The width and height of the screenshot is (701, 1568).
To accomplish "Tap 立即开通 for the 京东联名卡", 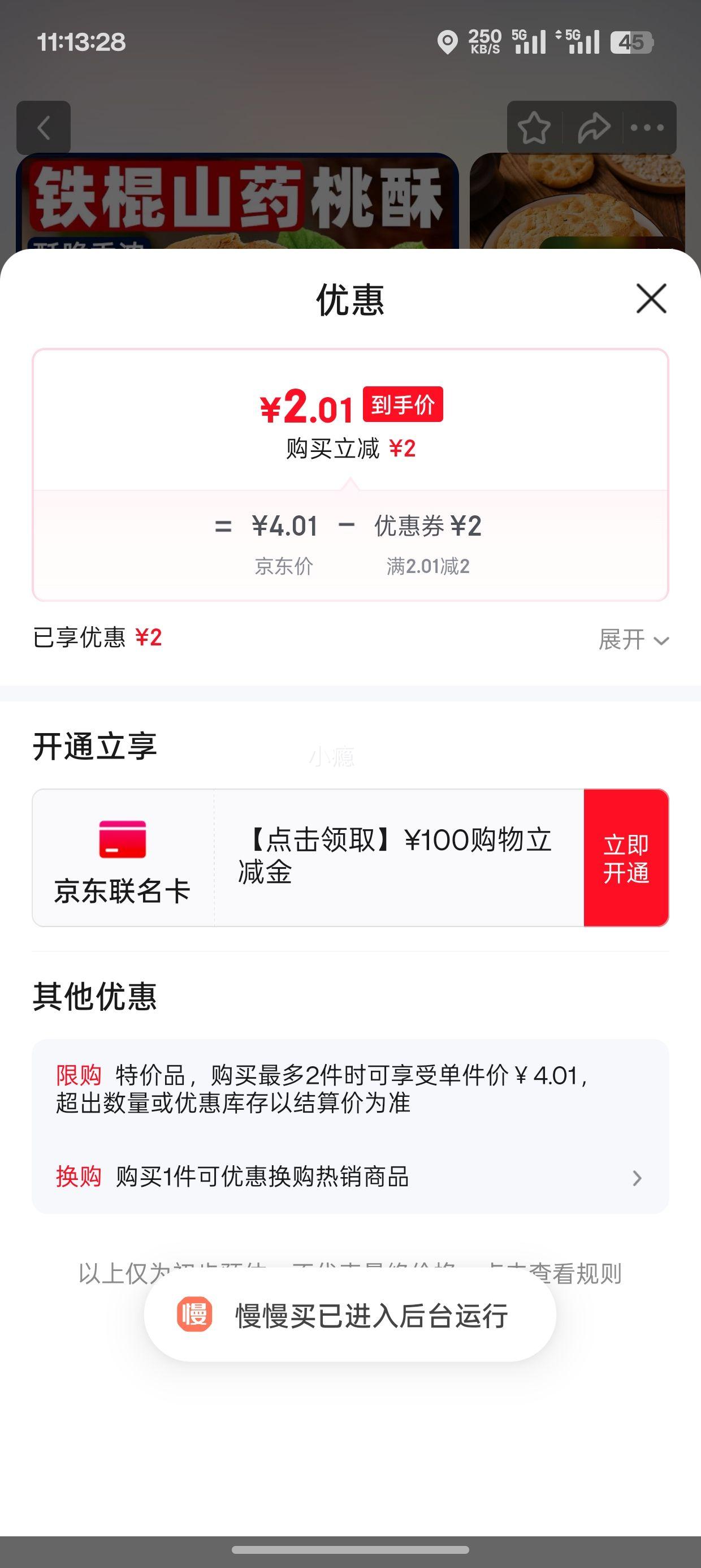I will click(x=626, y=858).
